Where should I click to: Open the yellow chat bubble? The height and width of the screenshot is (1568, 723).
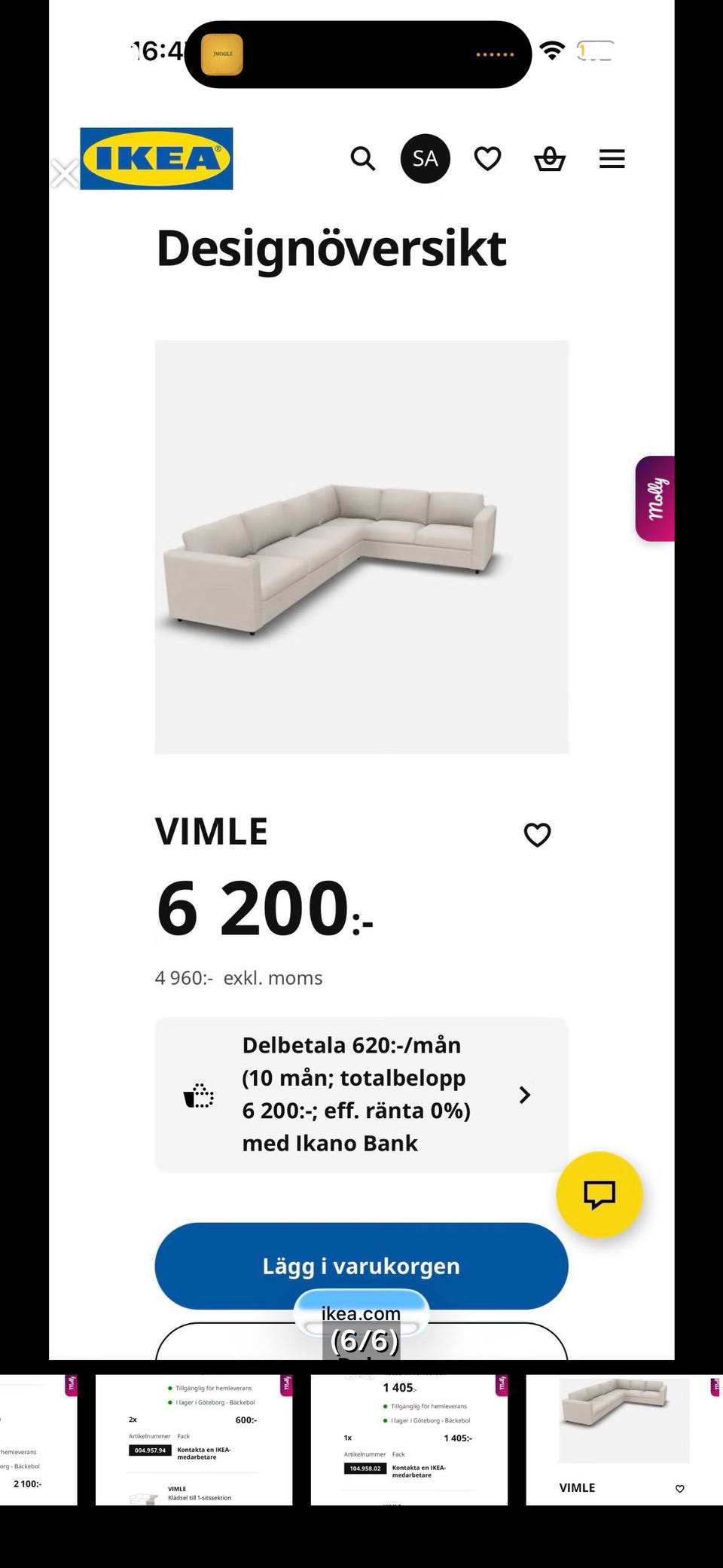(x=599, y=1197)
